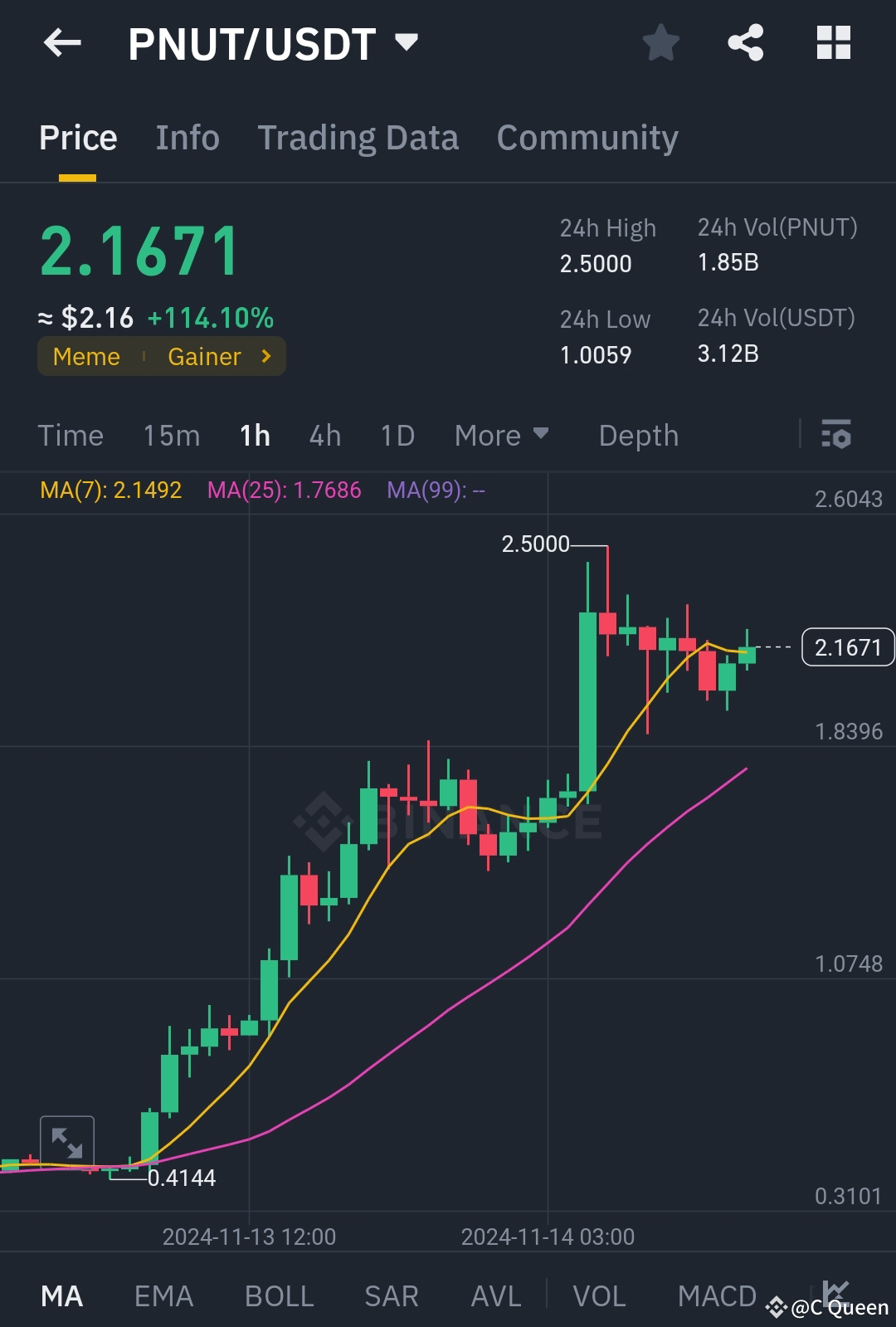Open chart display settings icon beside Depth
896x1327 pixels.
(837, 434)
